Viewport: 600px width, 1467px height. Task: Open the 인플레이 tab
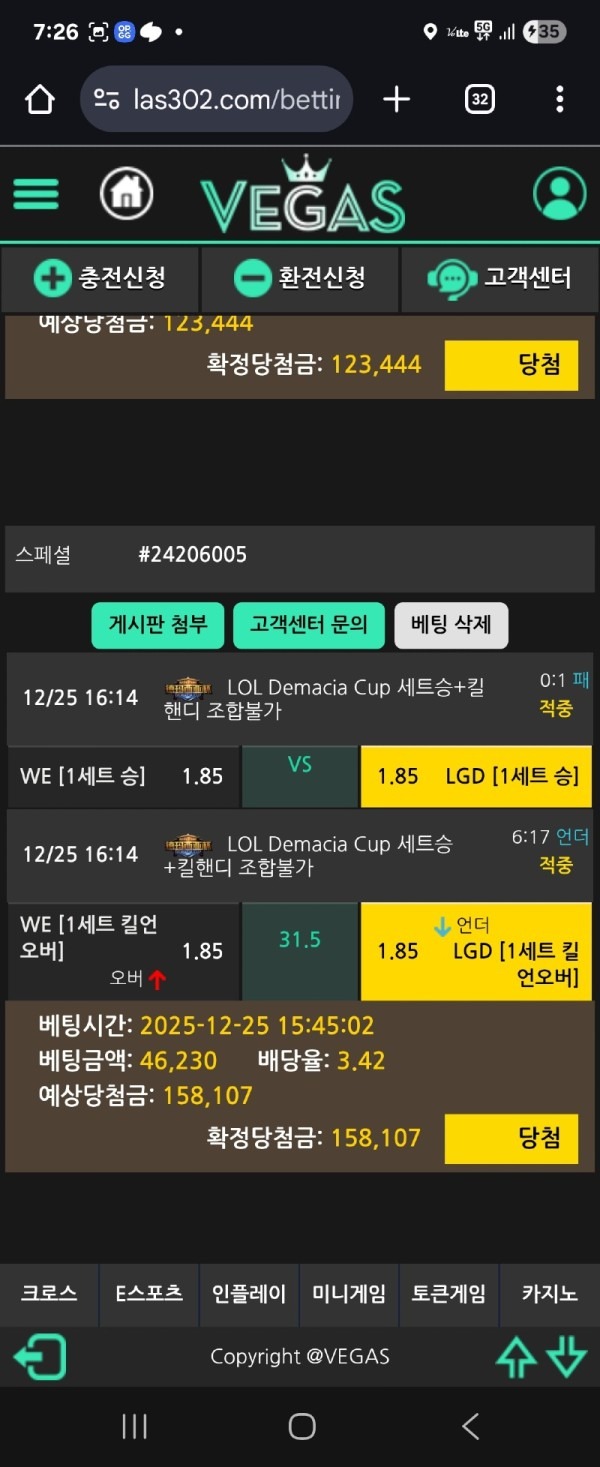point(249,1293)
